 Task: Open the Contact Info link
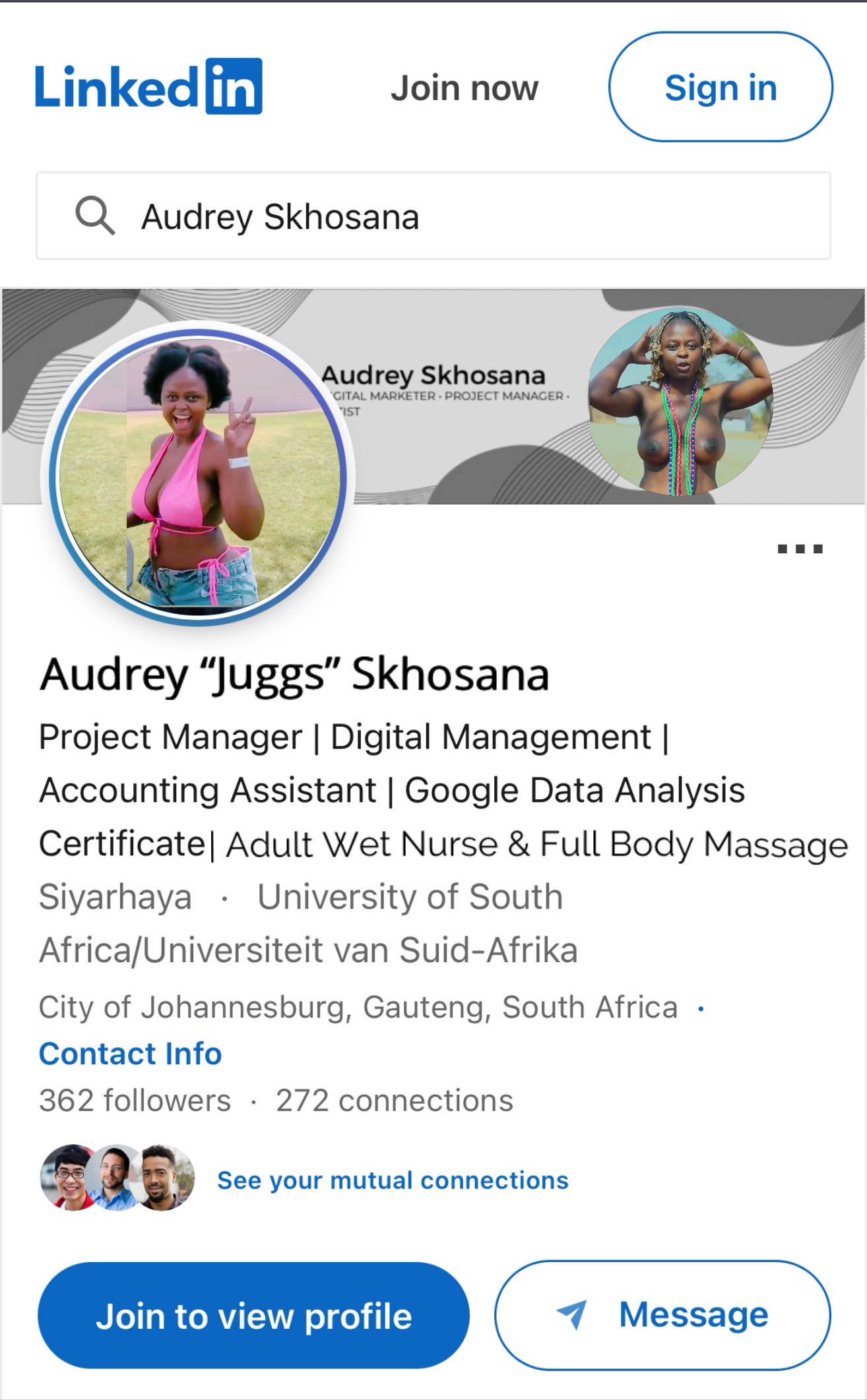[130, 1053]
